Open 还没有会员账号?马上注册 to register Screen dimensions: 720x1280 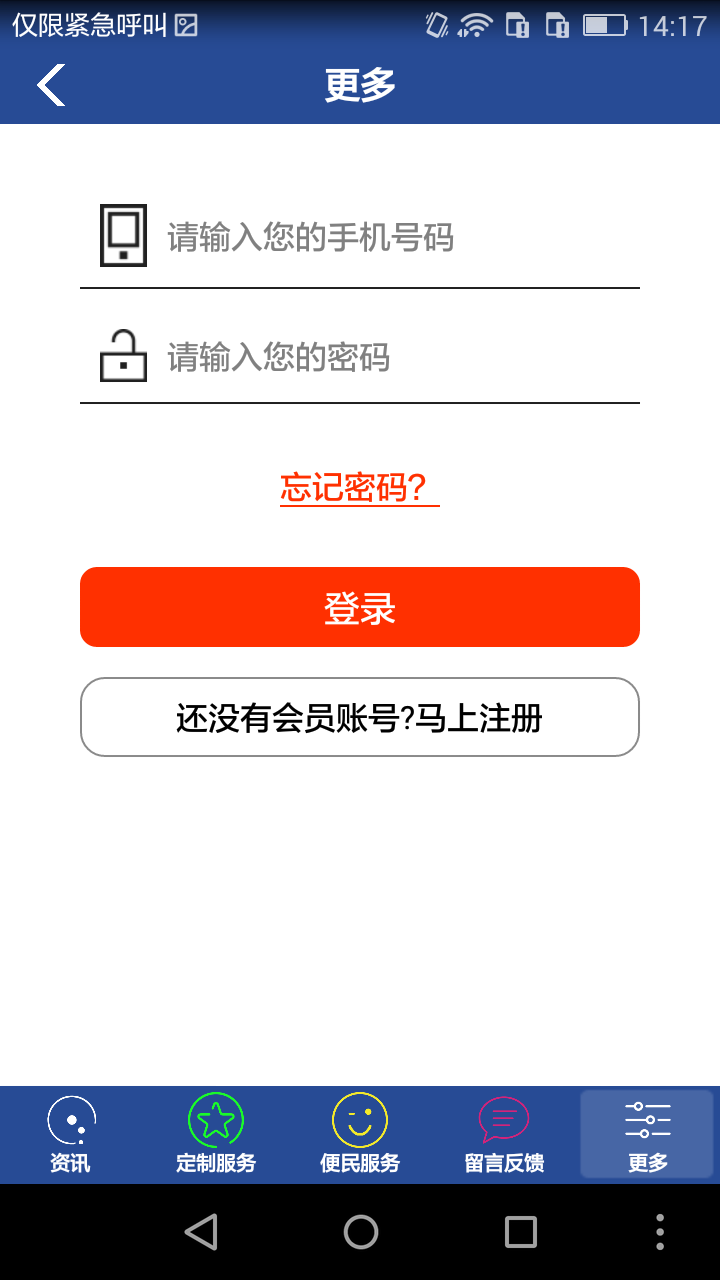360,717
